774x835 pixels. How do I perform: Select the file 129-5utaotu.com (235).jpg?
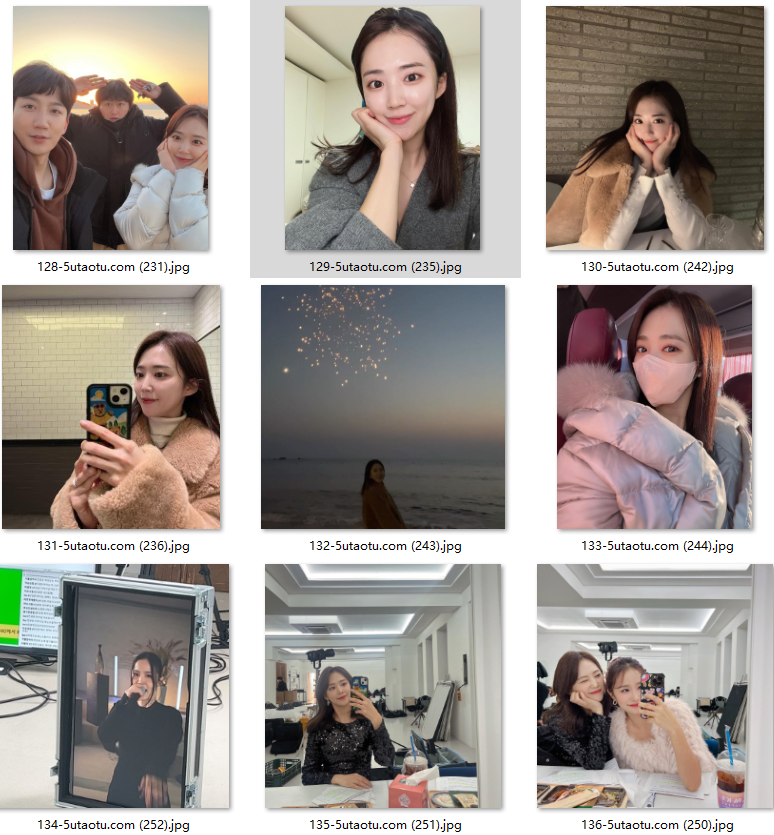383,128
